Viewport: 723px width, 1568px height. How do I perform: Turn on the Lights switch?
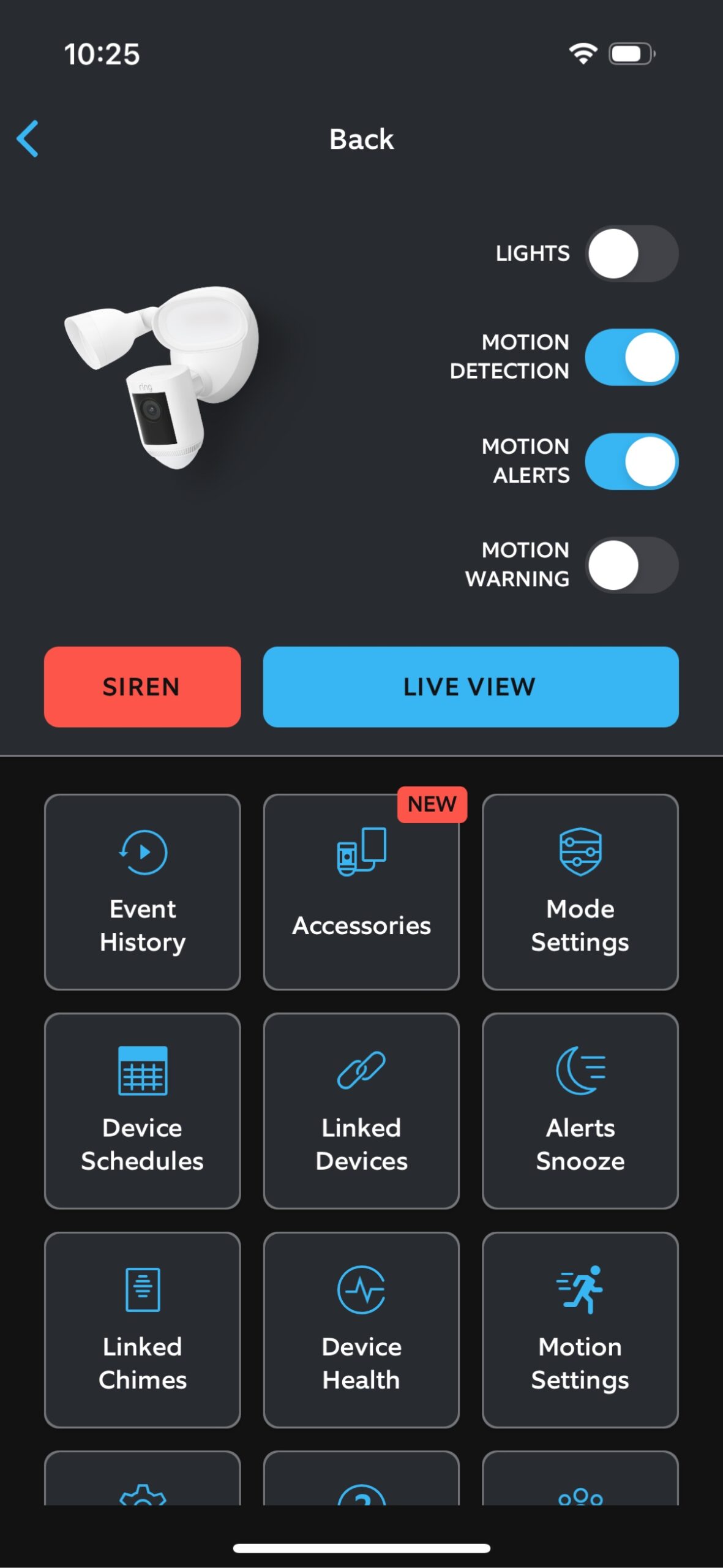[631, 254]
